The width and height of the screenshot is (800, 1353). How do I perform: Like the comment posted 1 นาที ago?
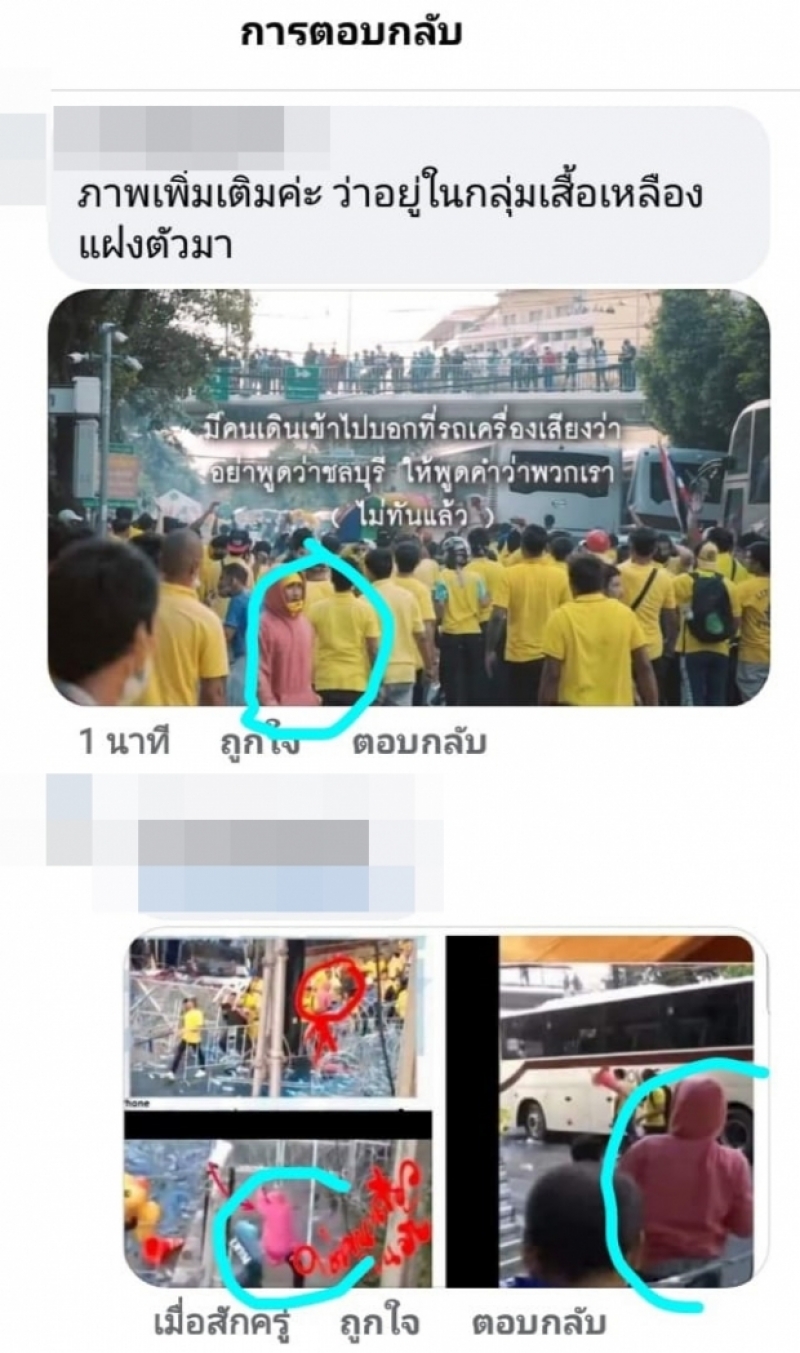261,743
